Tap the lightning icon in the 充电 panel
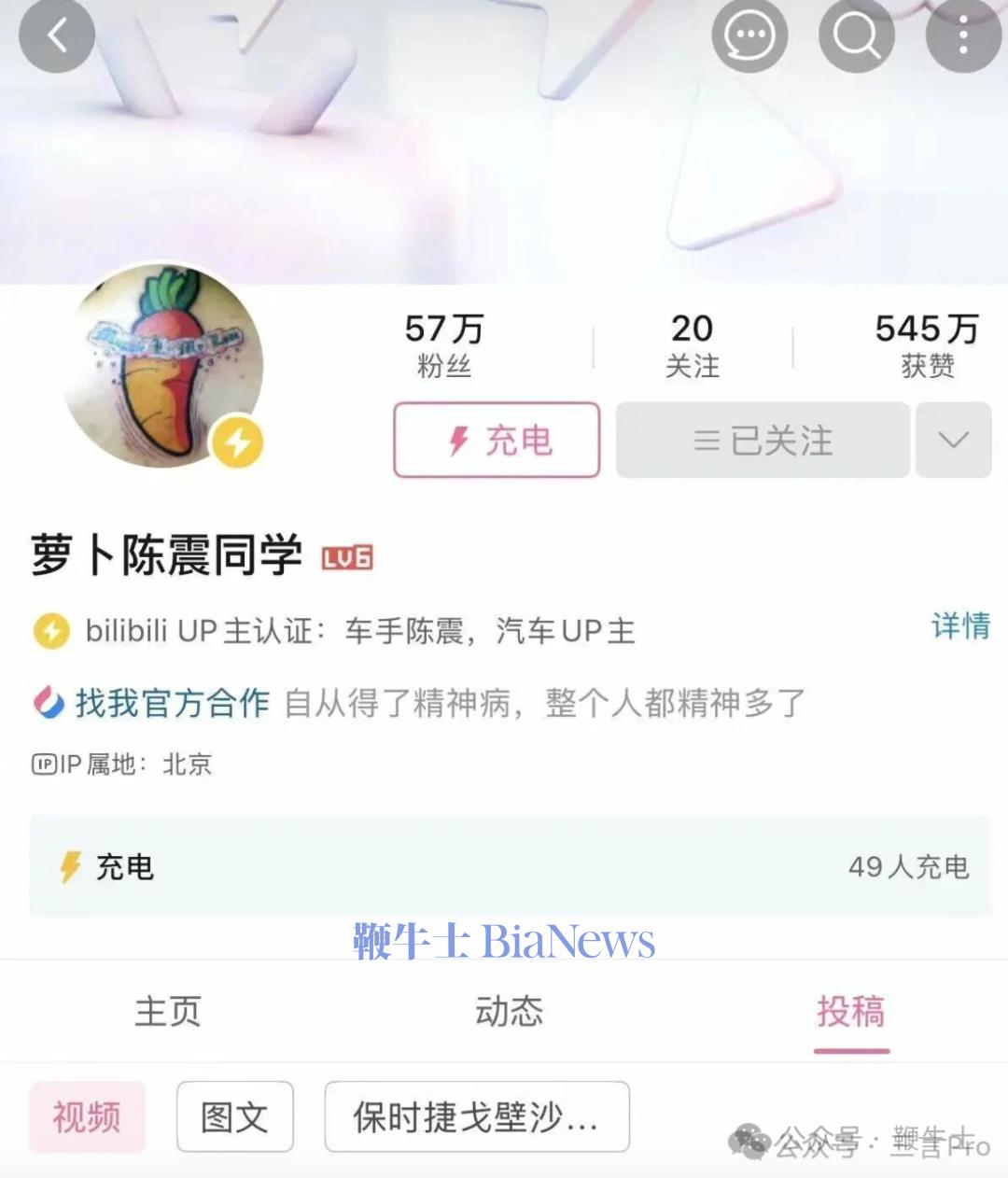The image size is (1008, 1178). pos(70,868)
